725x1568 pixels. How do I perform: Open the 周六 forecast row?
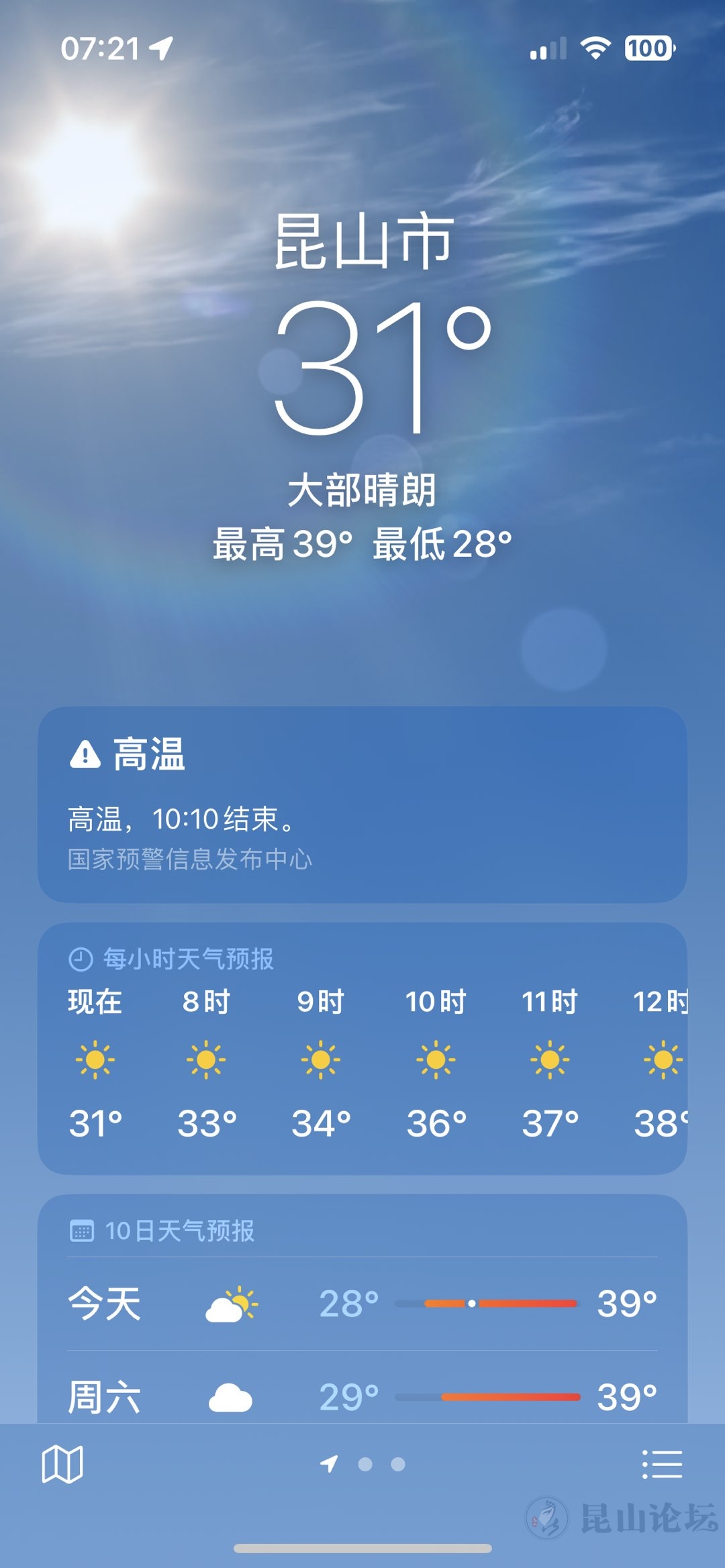pyautogui.click(x=362, y=1397)
